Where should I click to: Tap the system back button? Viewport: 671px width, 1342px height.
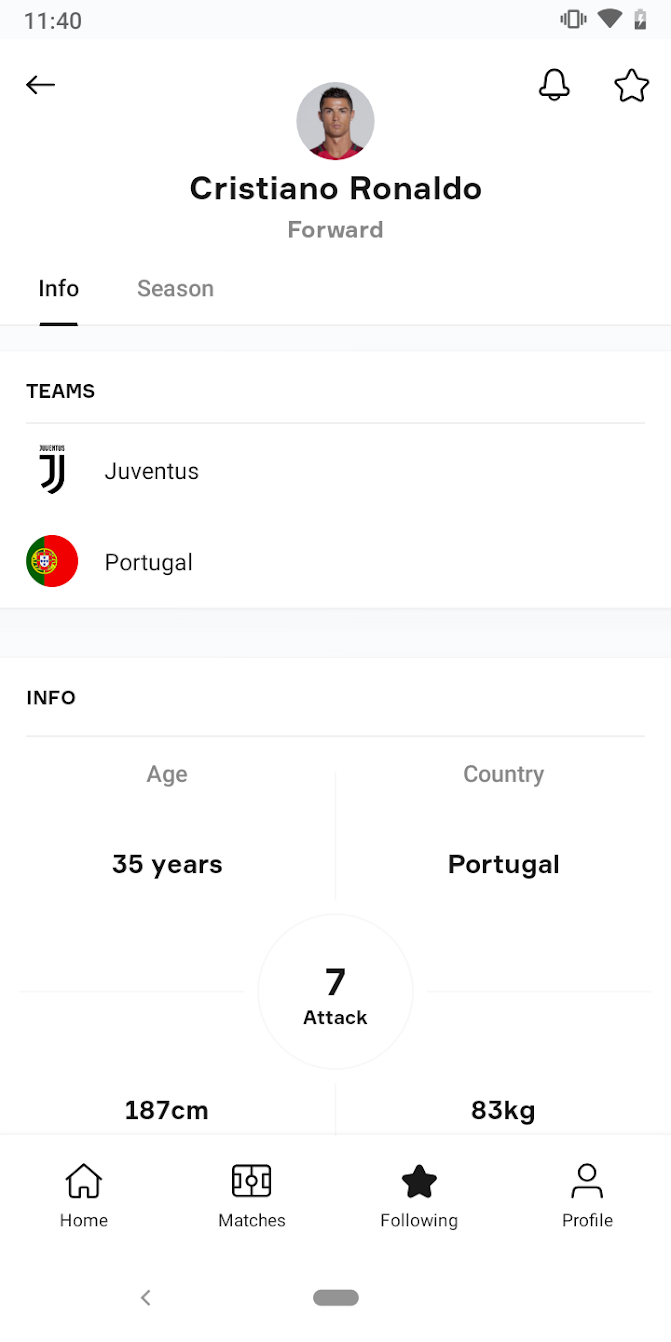(x=146, y=1298)
